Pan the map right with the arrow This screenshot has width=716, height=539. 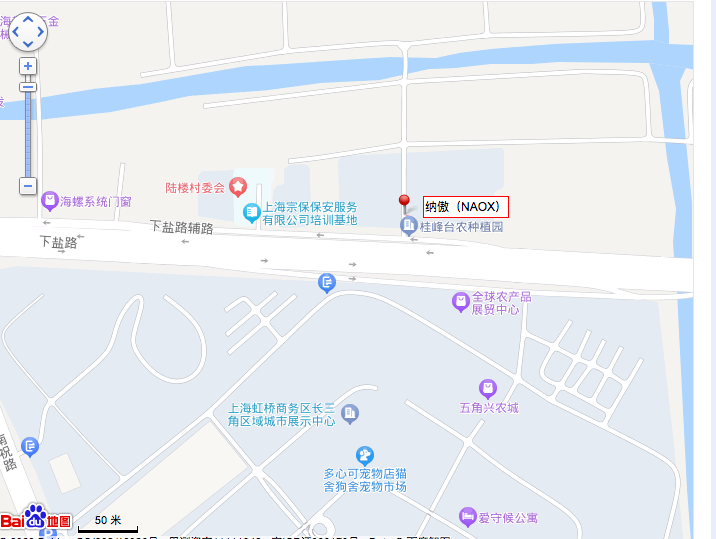41,33
